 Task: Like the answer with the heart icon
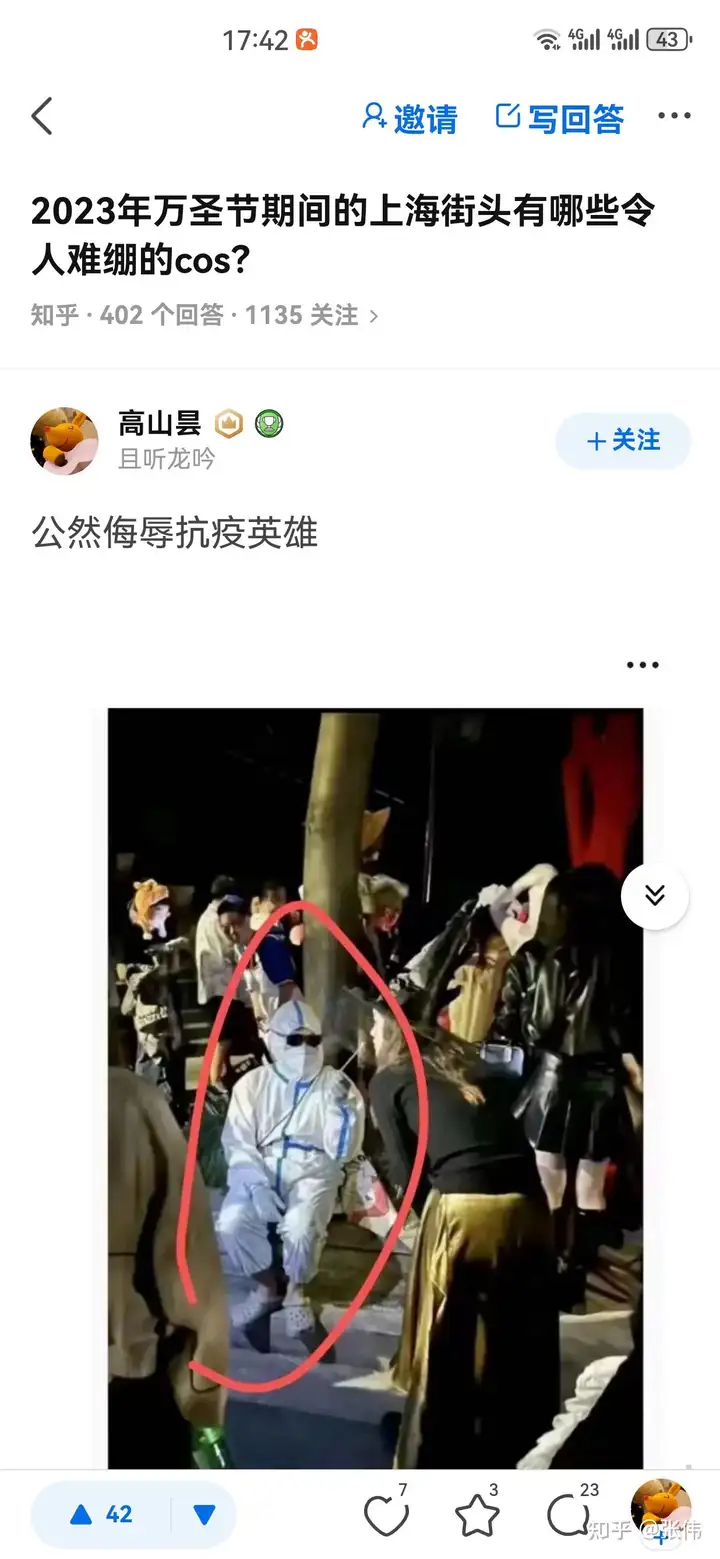(x=386, y=1515)
